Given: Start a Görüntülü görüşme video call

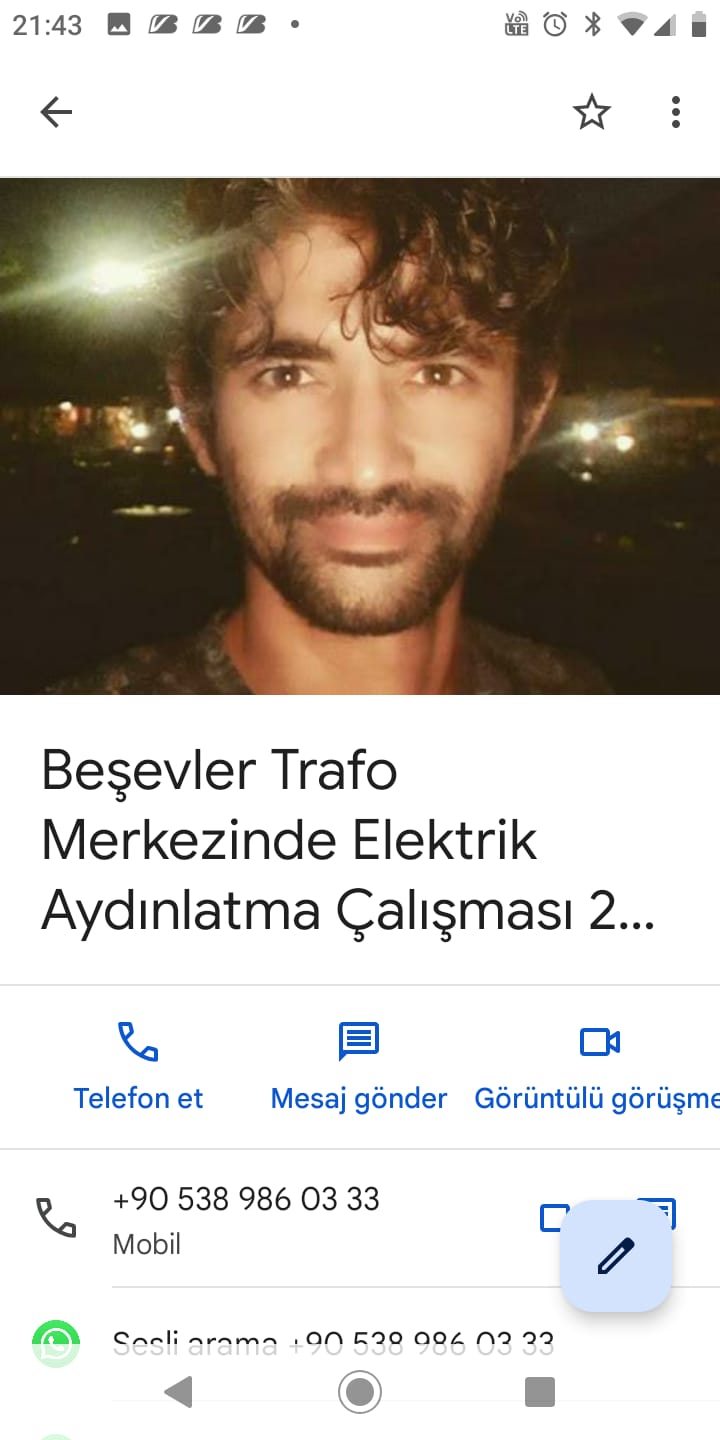Looking at the screenshot, I should click(x=600, y=1066).
